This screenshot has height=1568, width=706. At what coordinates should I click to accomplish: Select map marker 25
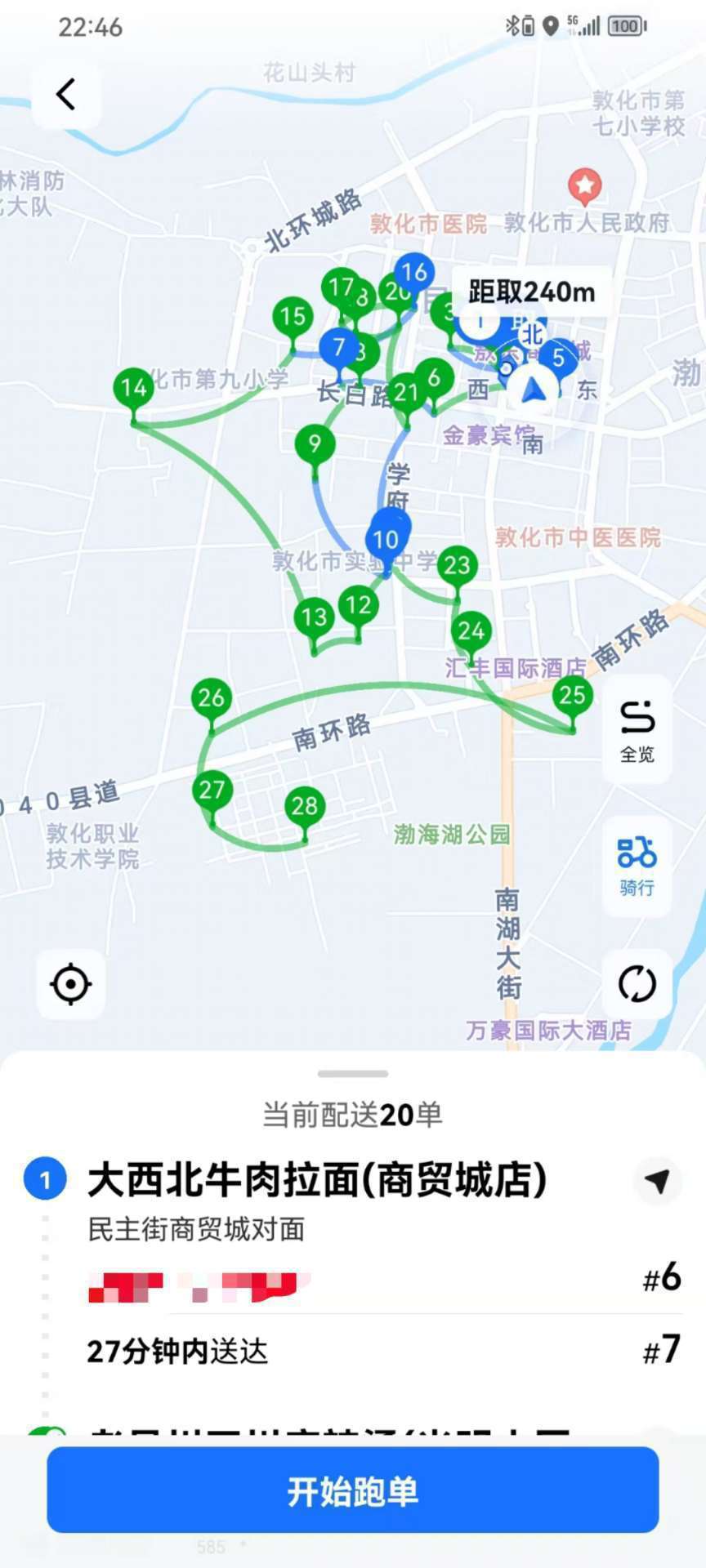572,697
